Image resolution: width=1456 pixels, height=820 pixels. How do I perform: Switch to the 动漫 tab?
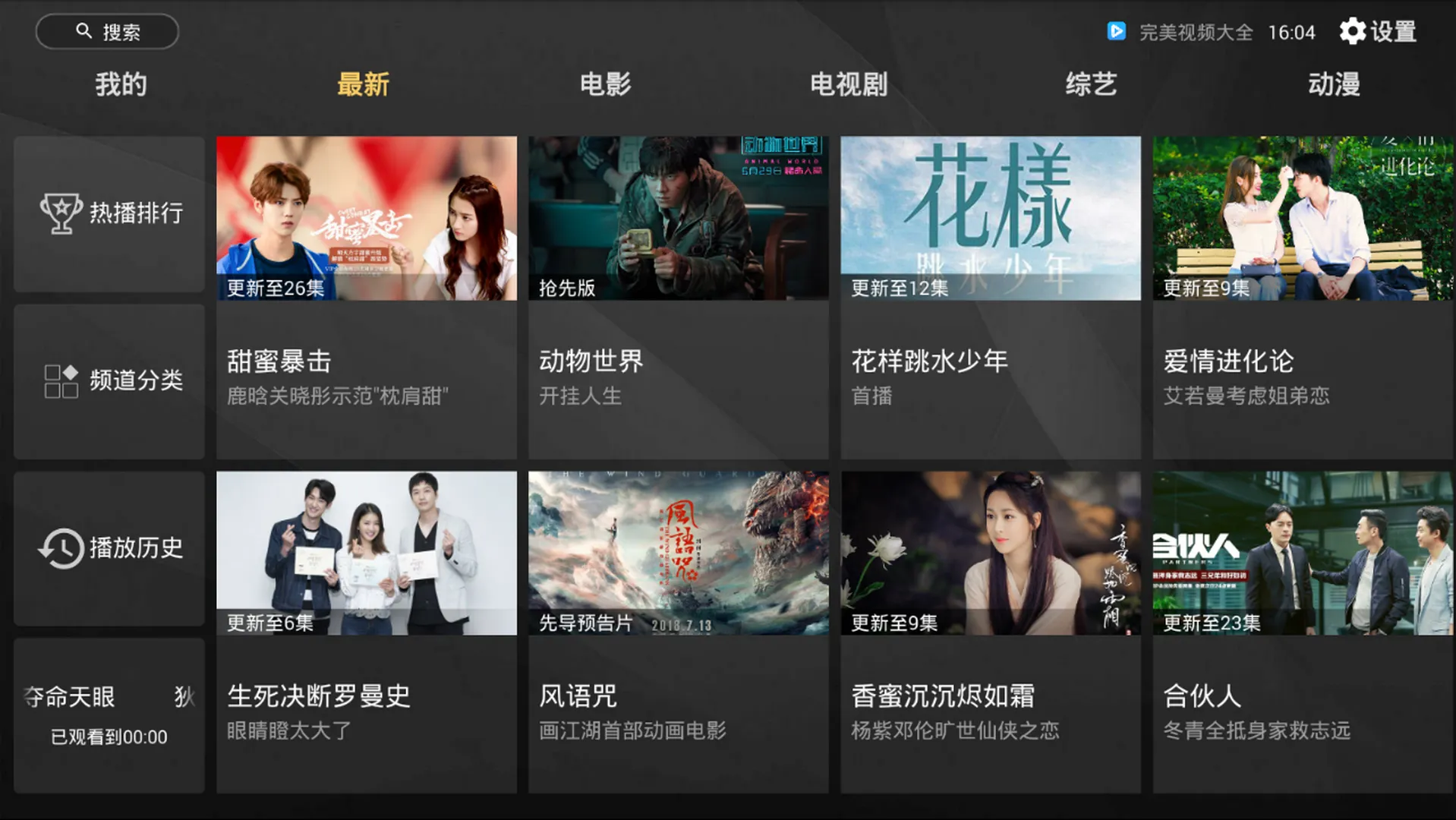pos(1334,84)
